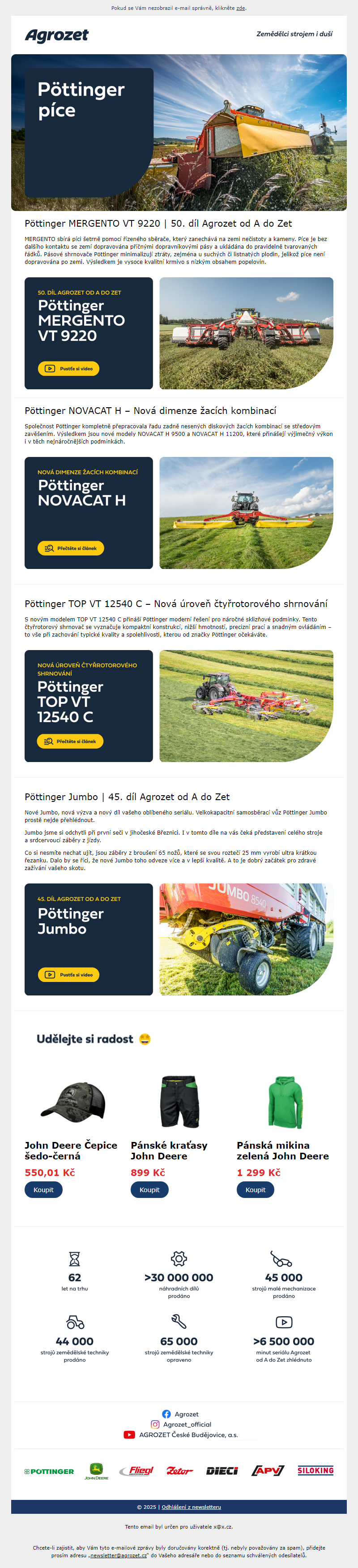
Task: Tap the 'zde' link to view email online
Action: (x=241, y=9)
